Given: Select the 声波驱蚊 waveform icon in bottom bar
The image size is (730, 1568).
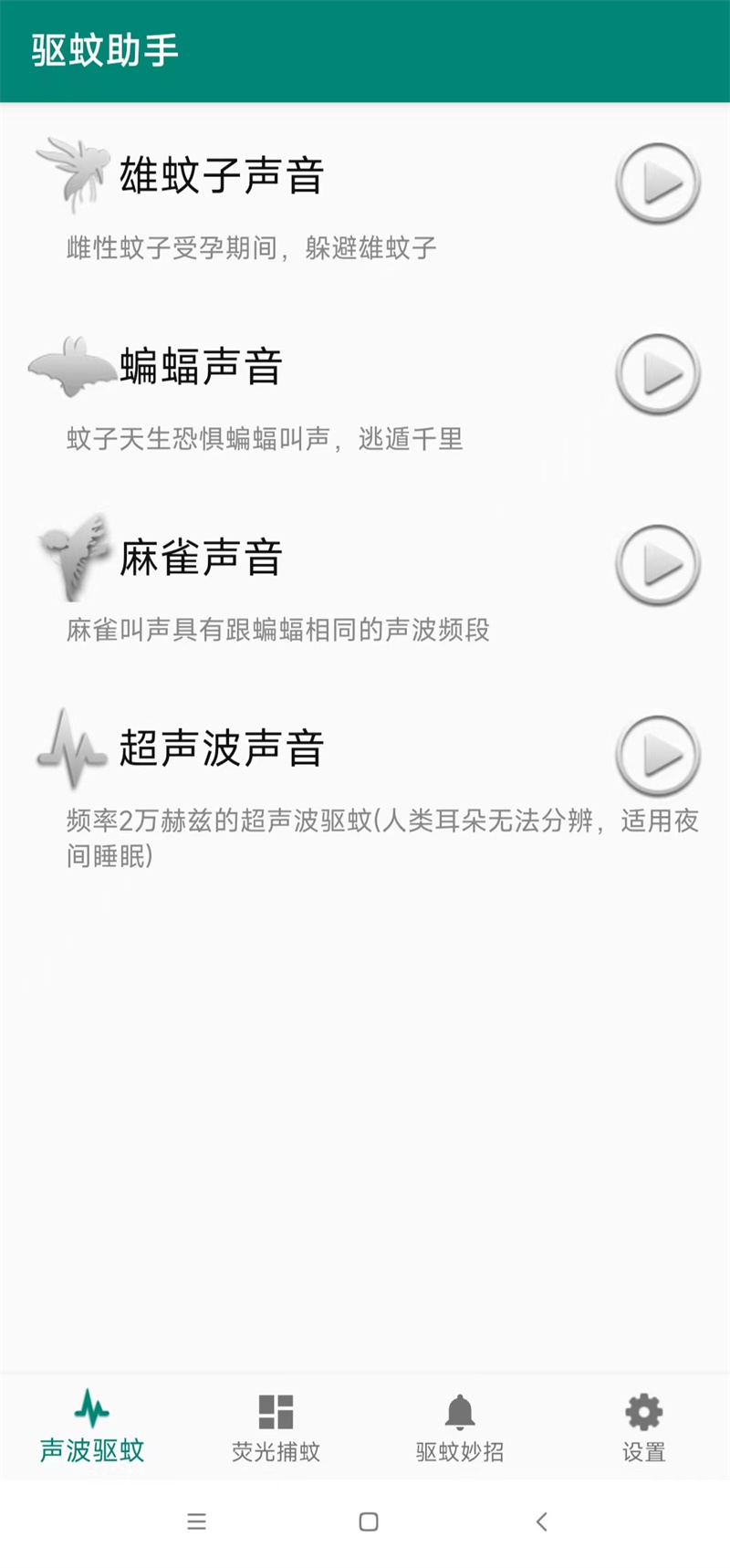Looking at the screenshot, I should point(89,1406).
